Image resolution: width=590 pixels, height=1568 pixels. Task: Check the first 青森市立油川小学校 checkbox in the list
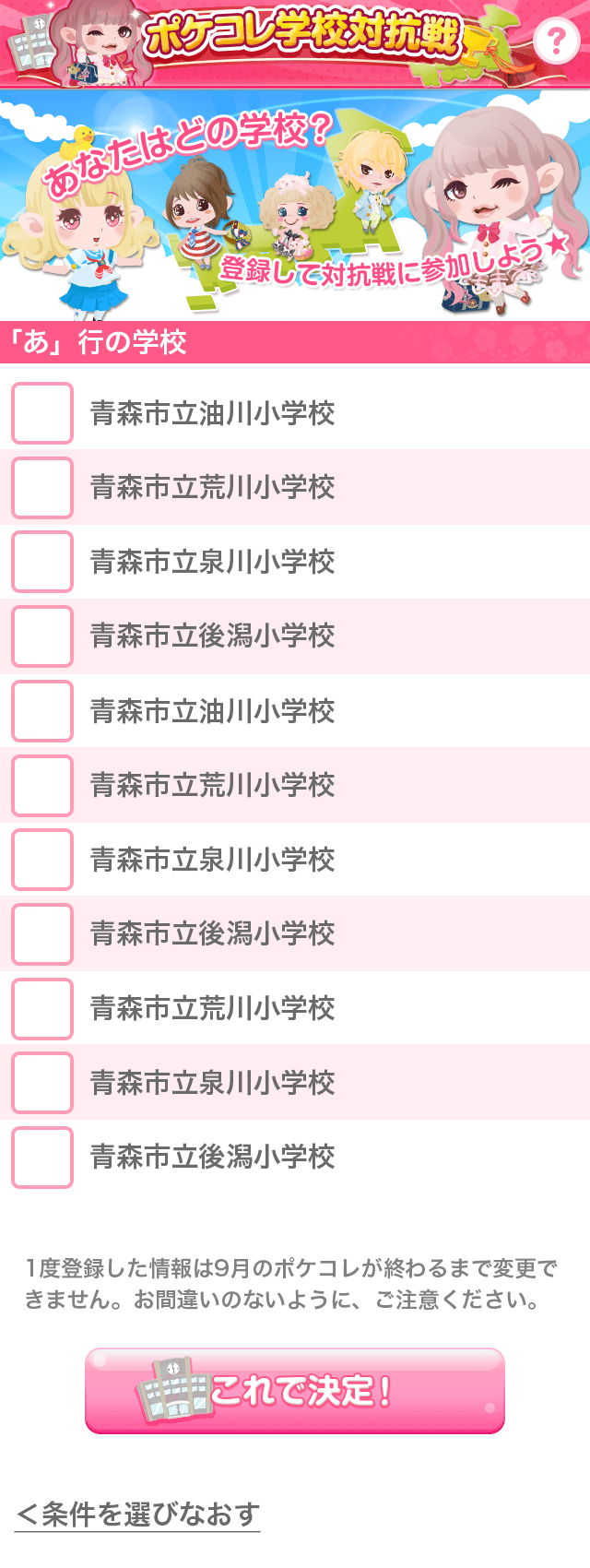click(42, 413)
